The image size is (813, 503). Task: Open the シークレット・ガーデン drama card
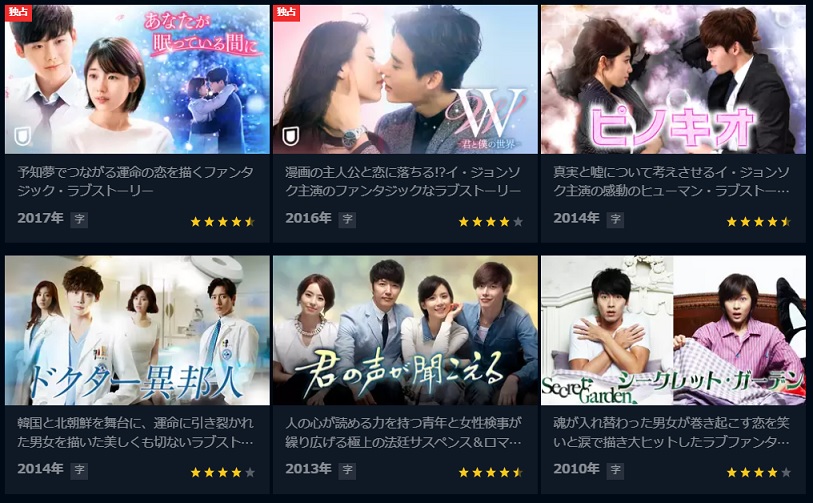click(x=672, y=330)
